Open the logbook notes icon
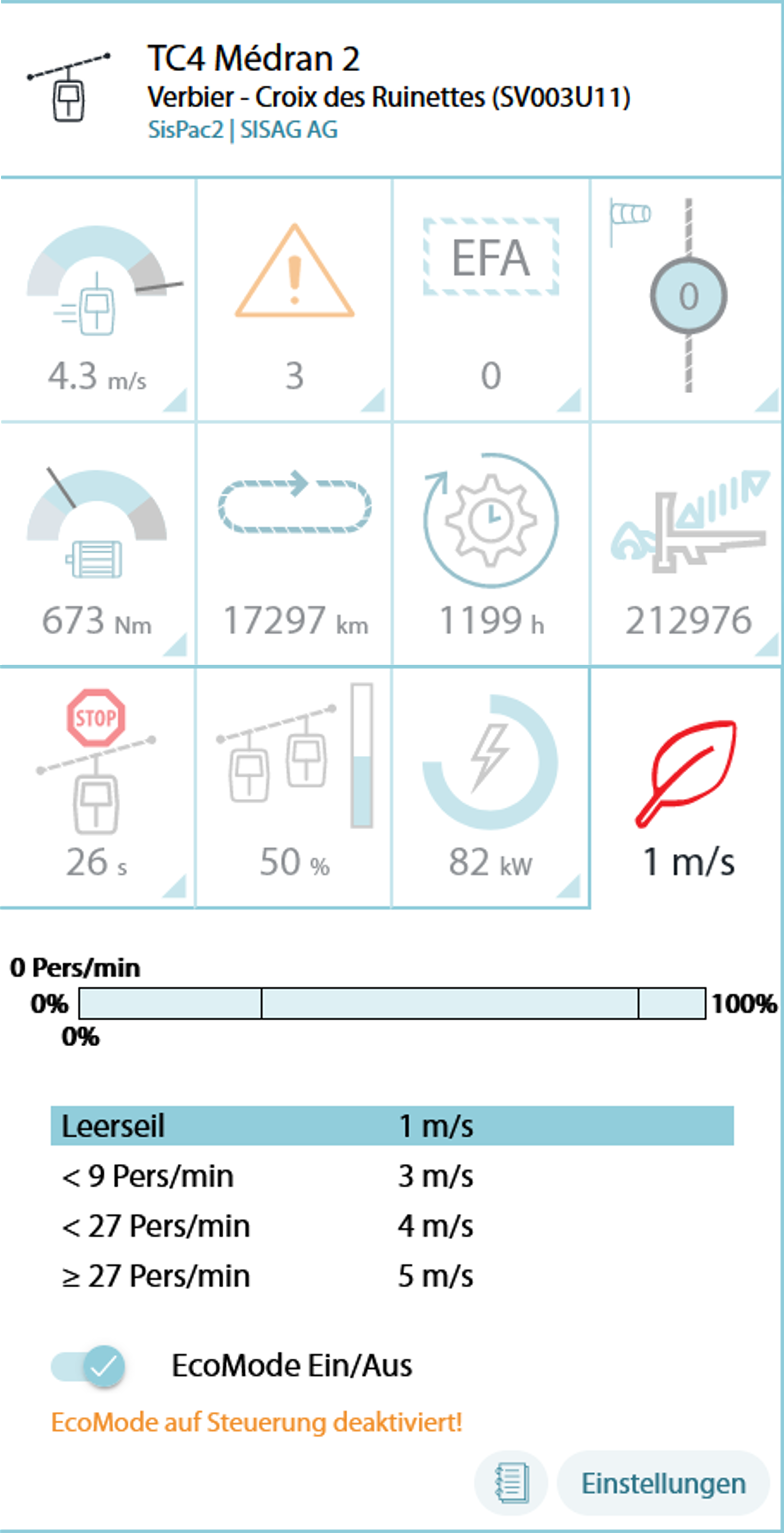Viewport: 784px width, 1533px height. pyautogui.click(x=510, y=1483)
